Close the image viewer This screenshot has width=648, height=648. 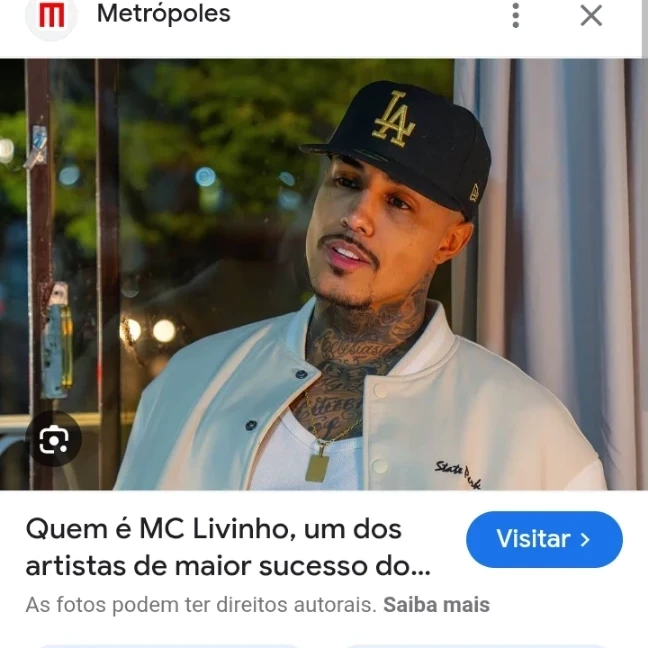coord(591,15)
